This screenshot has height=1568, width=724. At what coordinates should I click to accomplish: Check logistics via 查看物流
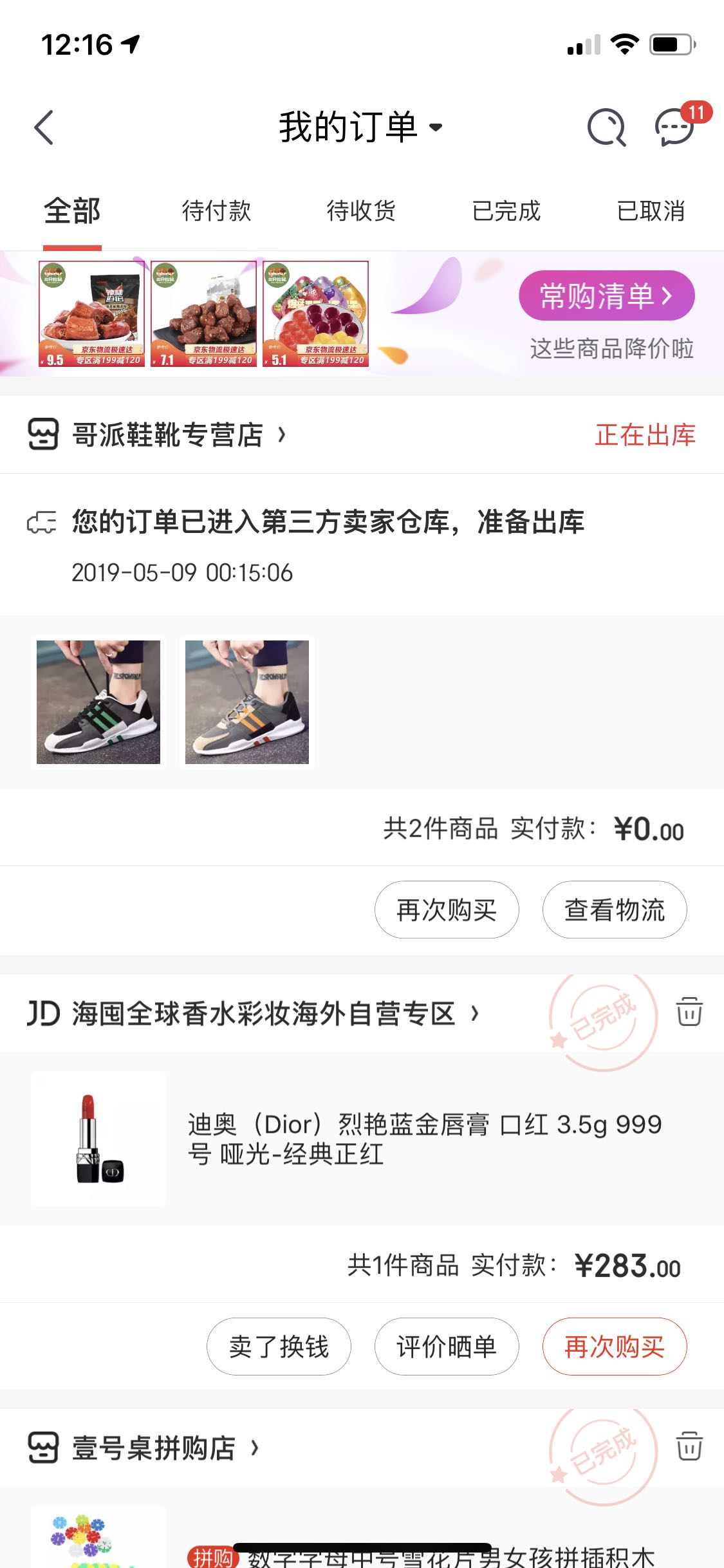tap(615, 910)
